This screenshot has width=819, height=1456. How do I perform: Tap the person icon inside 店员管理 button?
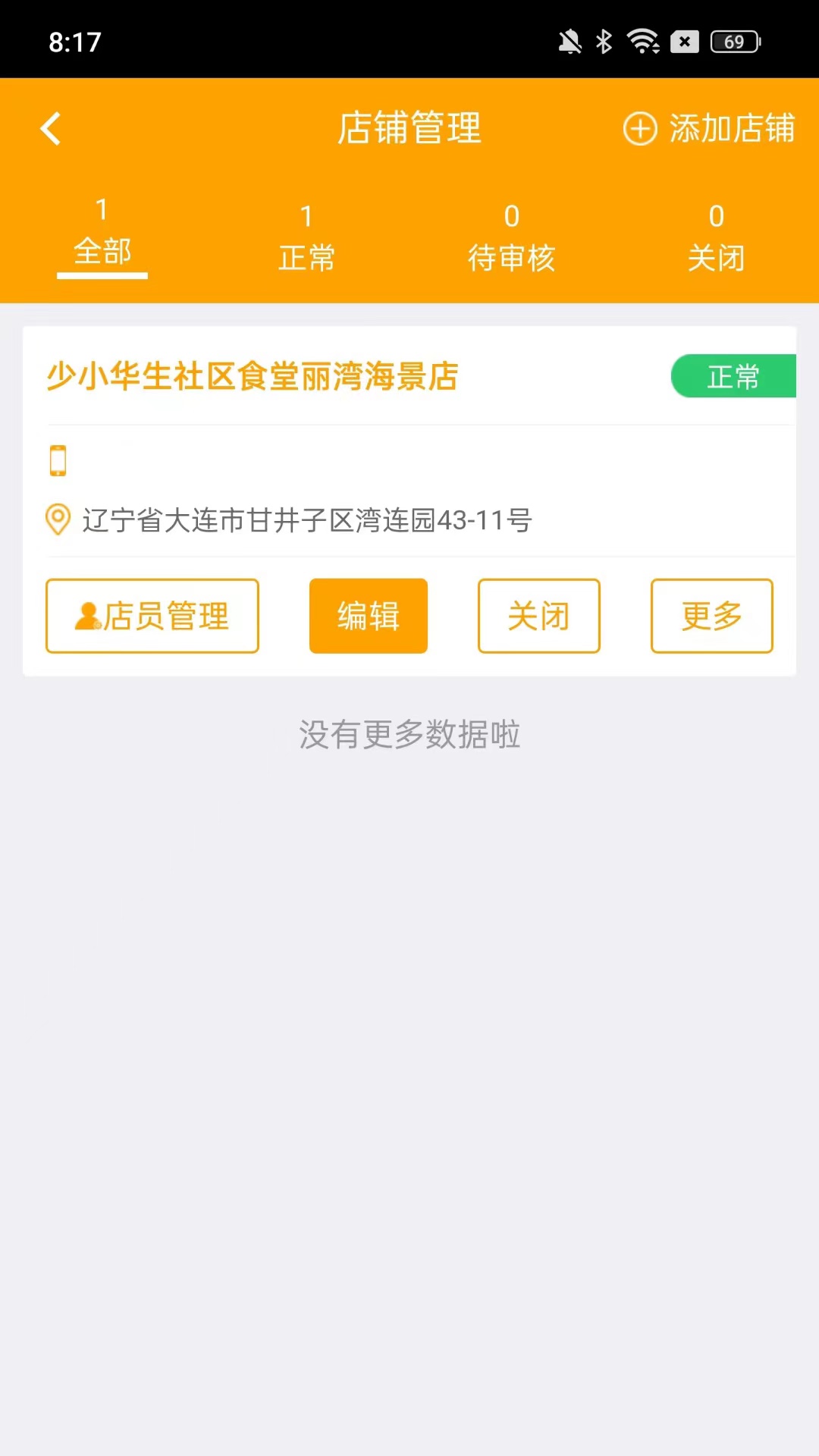(x=89, y=616)
